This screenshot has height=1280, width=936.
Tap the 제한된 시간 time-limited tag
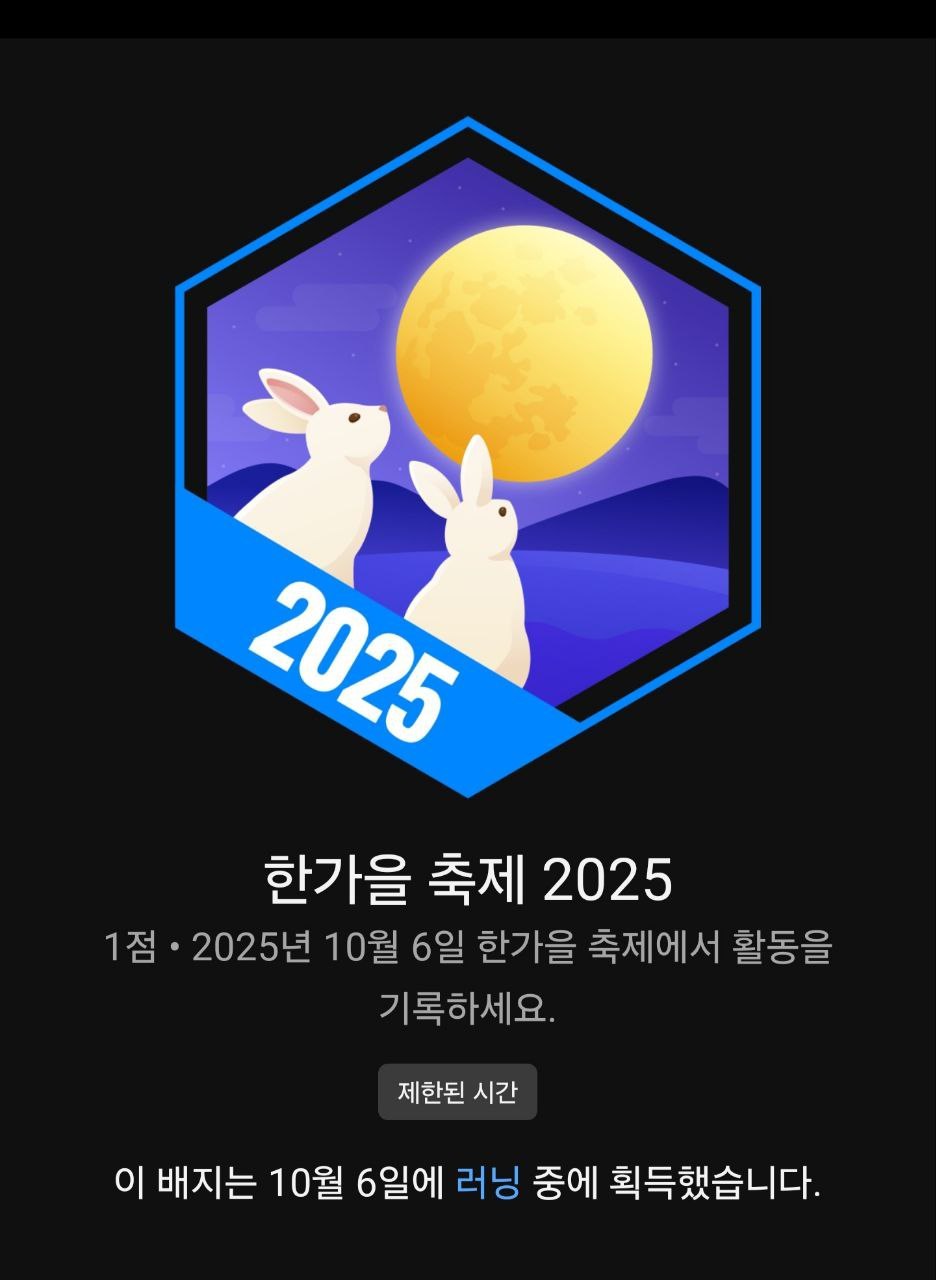point(459,1093)
